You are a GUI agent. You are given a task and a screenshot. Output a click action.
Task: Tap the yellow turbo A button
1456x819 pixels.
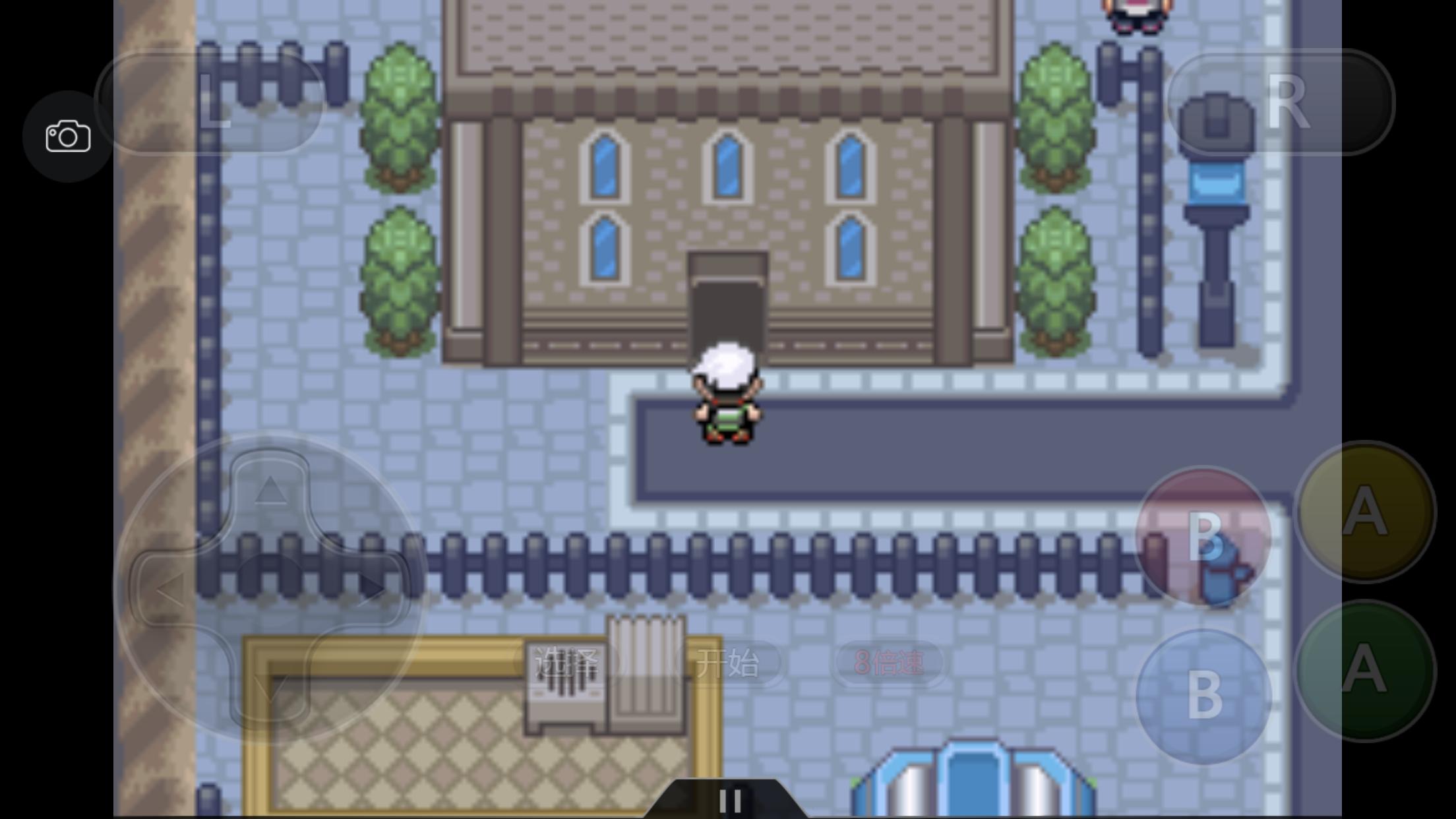(x=1365, y=512)
